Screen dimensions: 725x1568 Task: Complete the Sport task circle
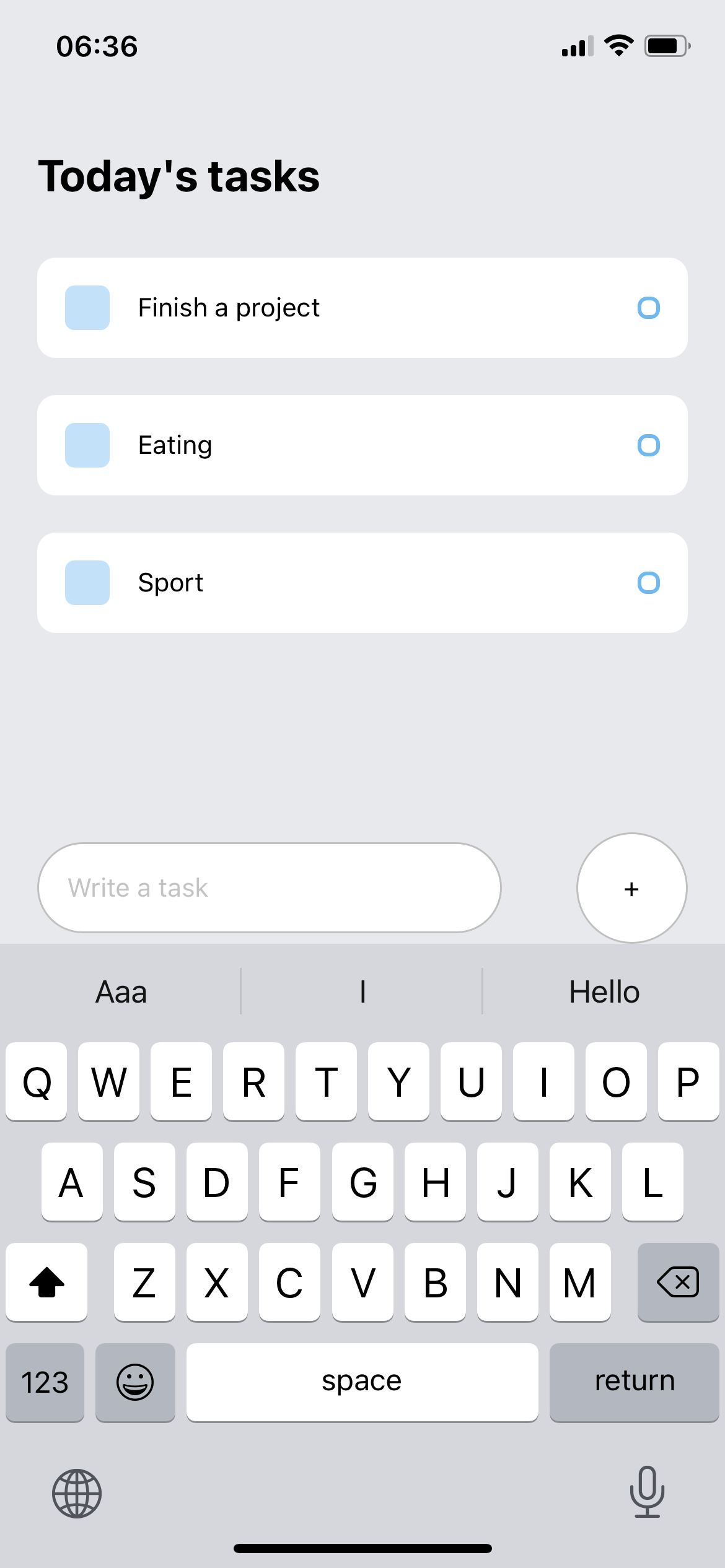(x=649, y=582)
